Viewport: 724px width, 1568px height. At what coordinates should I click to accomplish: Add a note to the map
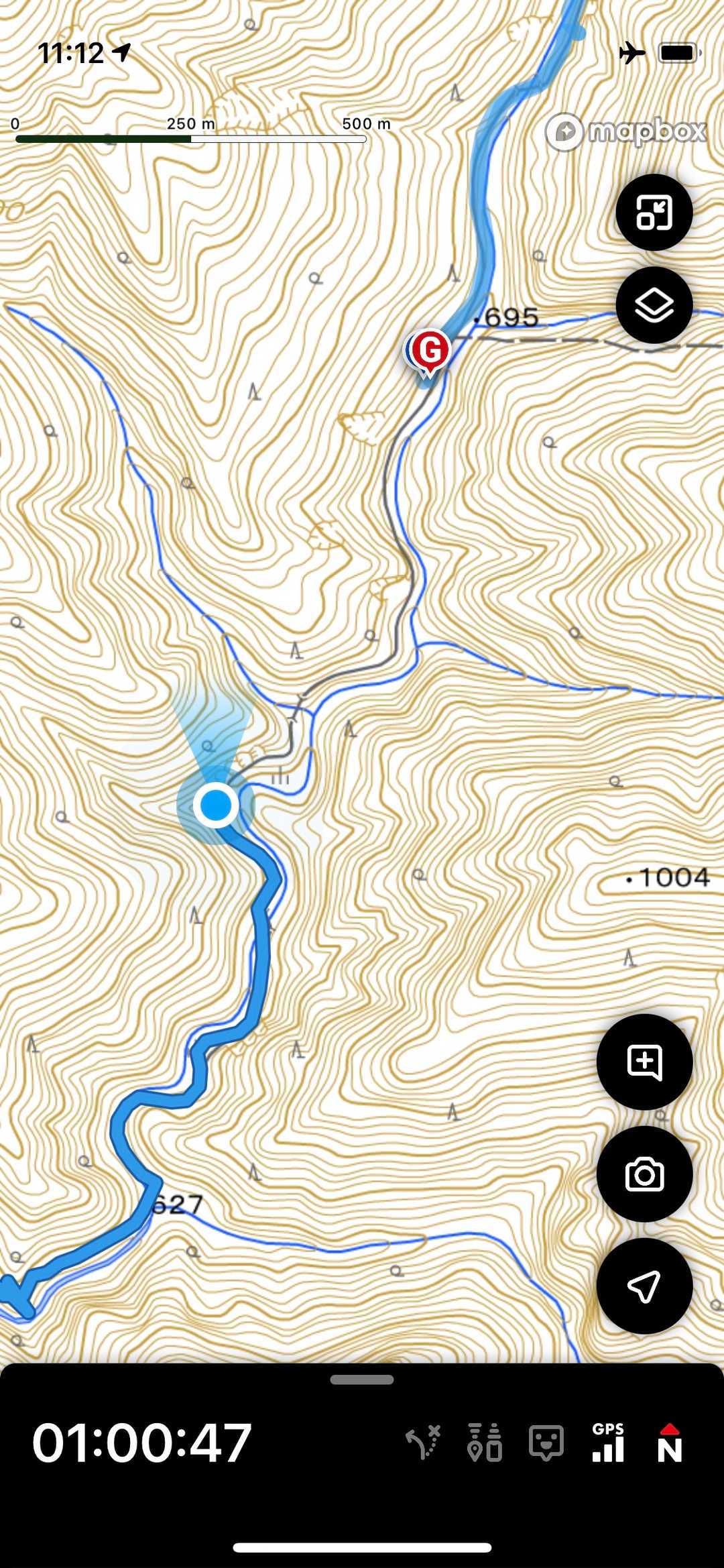pyautogui.click(x=644, y=1062)
